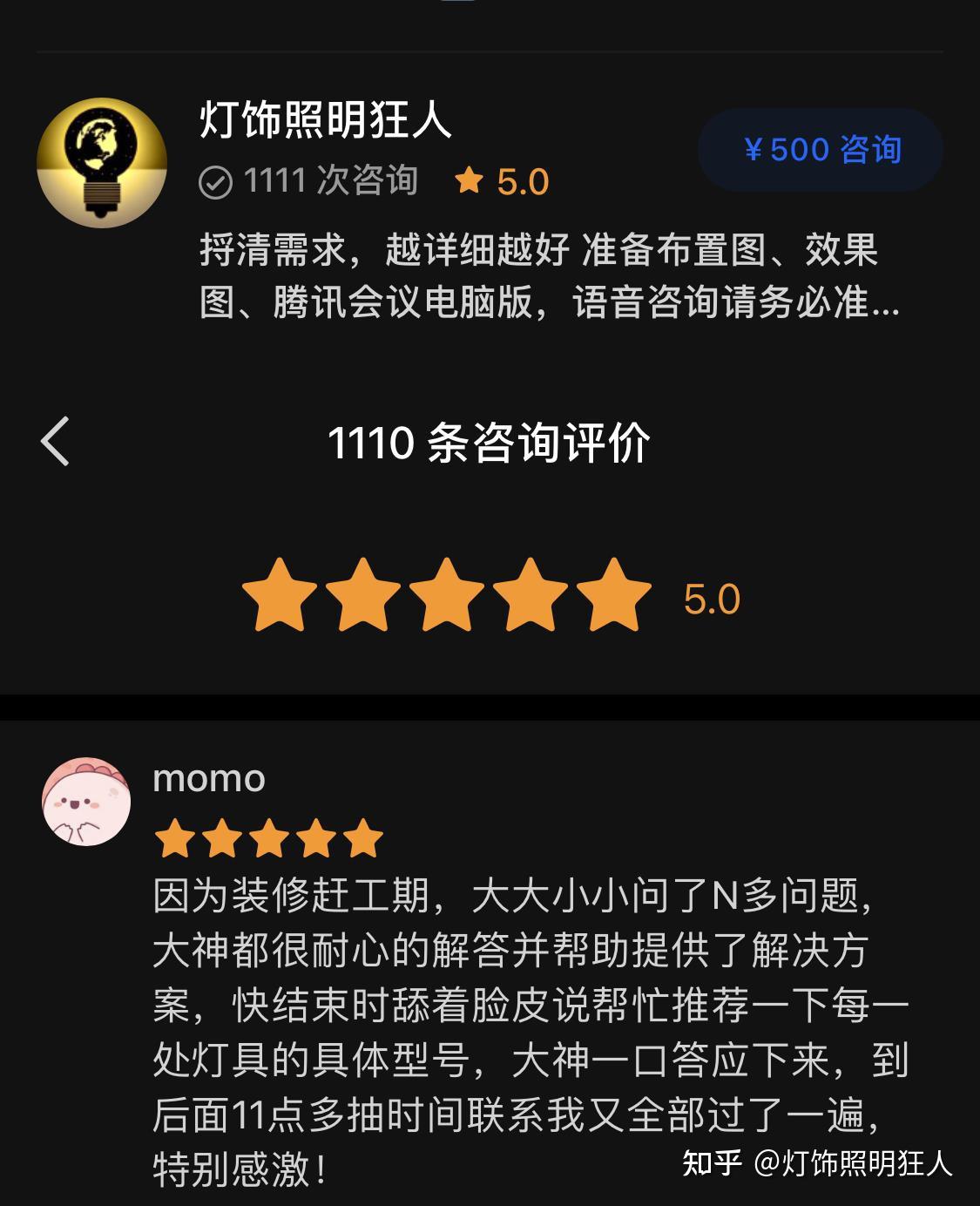The height and width of the screenshot is (1206, 980).
Task: Tap the ¥500 咨询 consult button
Action: click(821, 150)
